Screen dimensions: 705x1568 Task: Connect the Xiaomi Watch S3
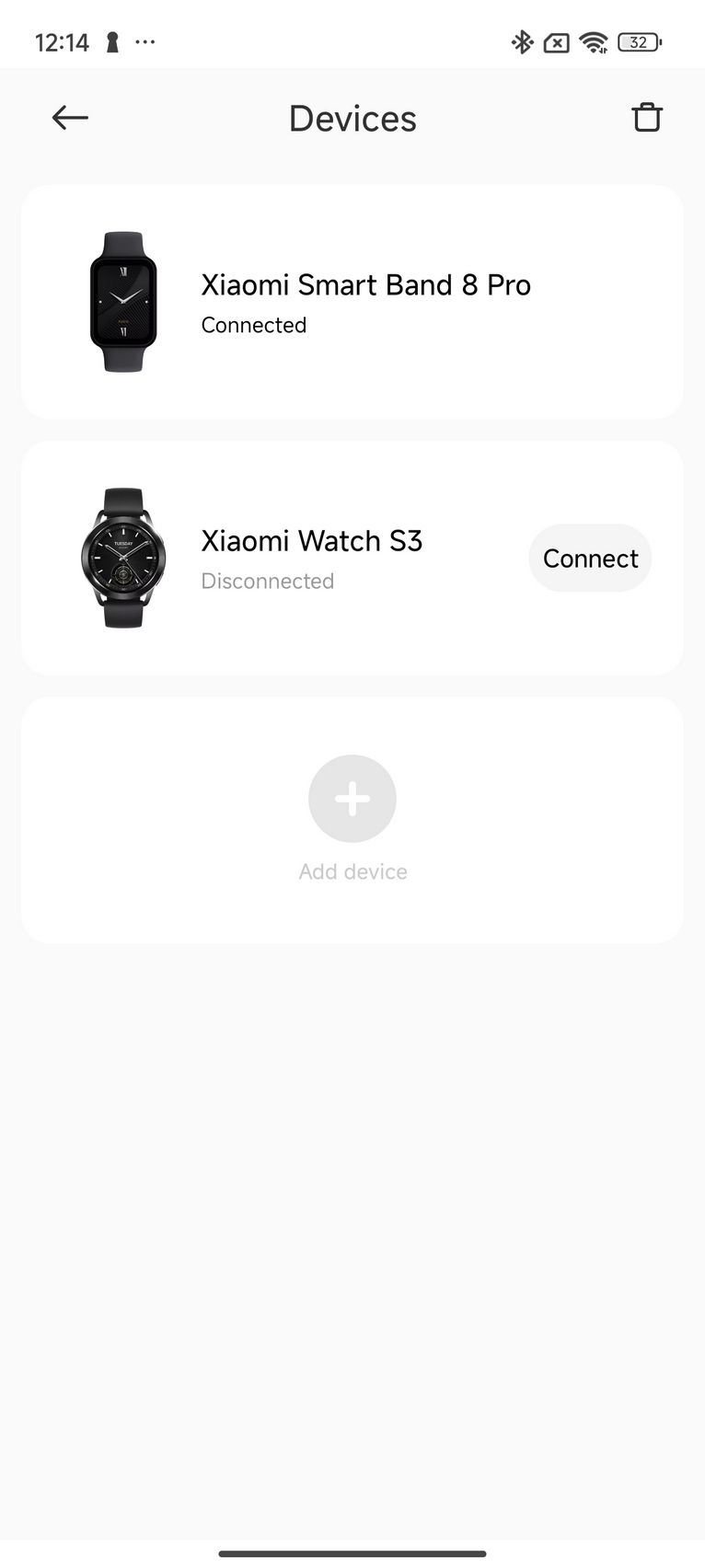click(590, 559)
